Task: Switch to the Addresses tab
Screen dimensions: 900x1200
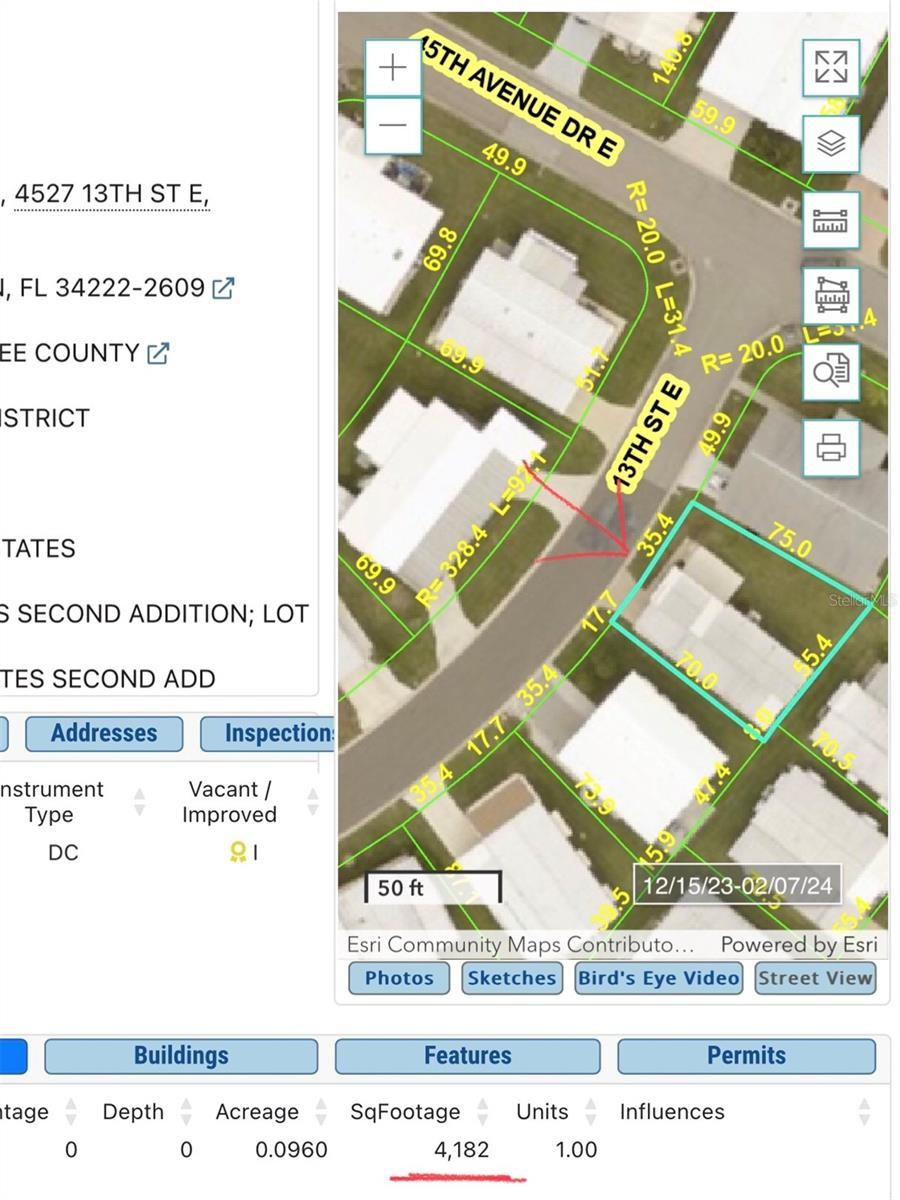Action: click(104, 733)
